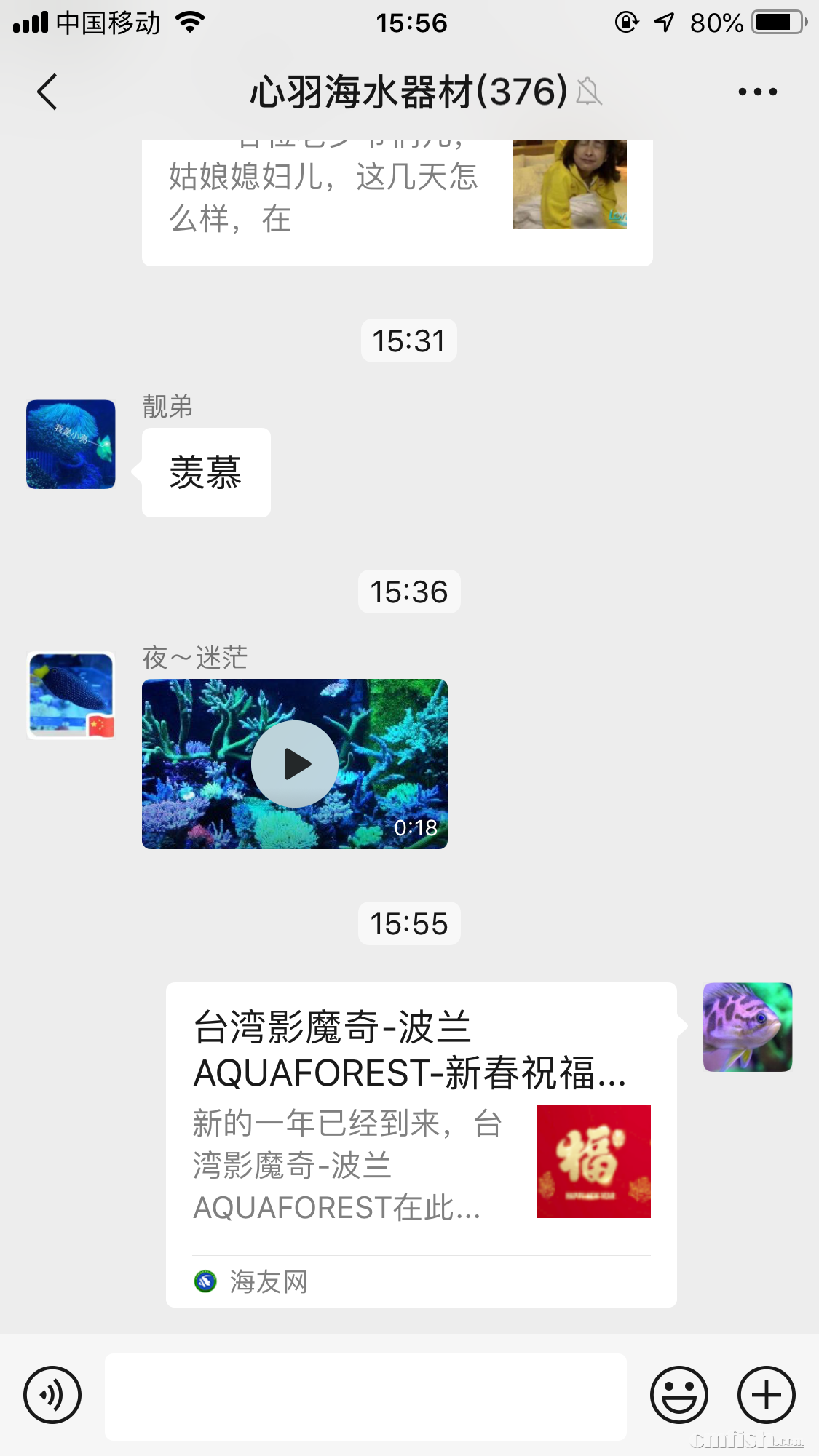Viewport: 819px width, 1456px height.
Task: Play the 0:18 coral reef video
Action: point(294,763)
